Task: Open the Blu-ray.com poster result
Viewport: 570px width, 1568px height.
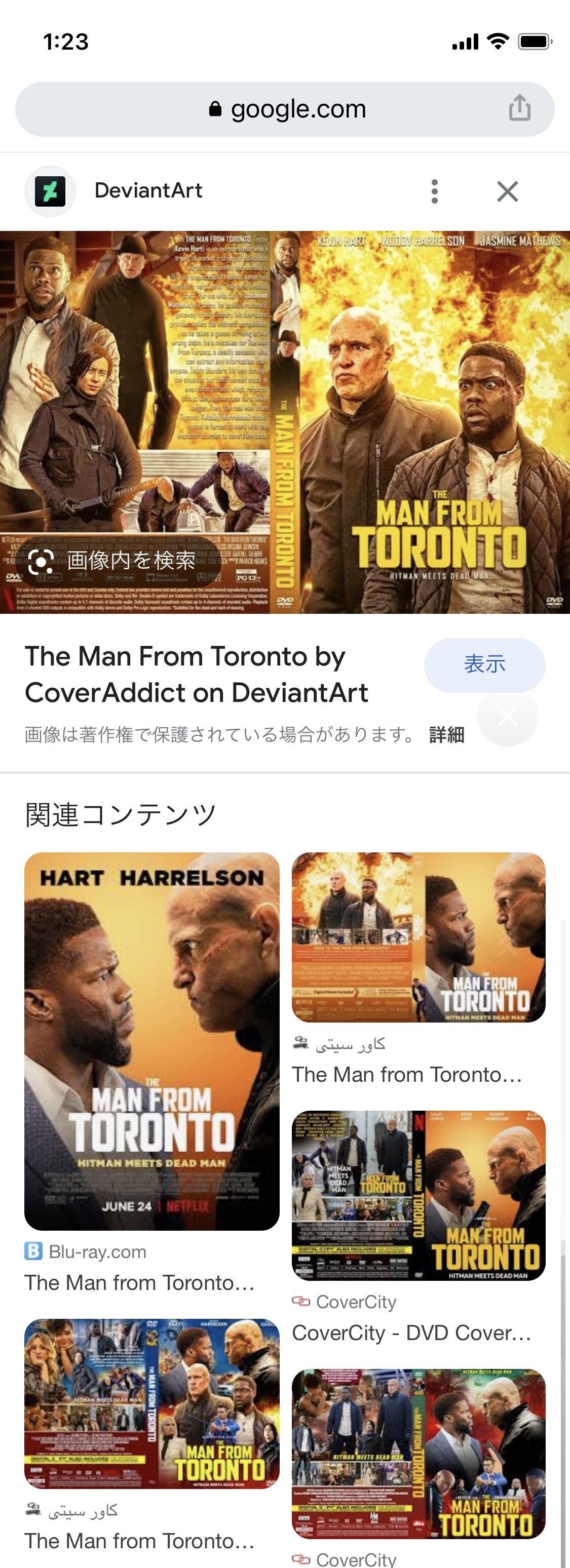Action: 151,1041
